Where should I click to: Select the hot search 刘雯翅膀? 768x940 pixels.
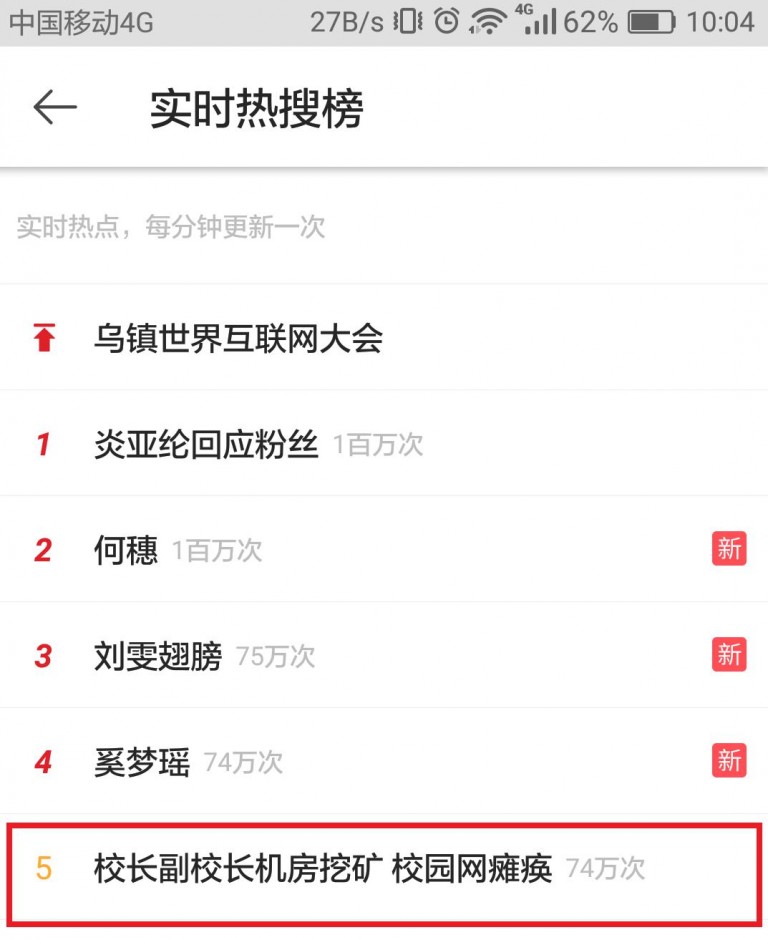[158, 656]
